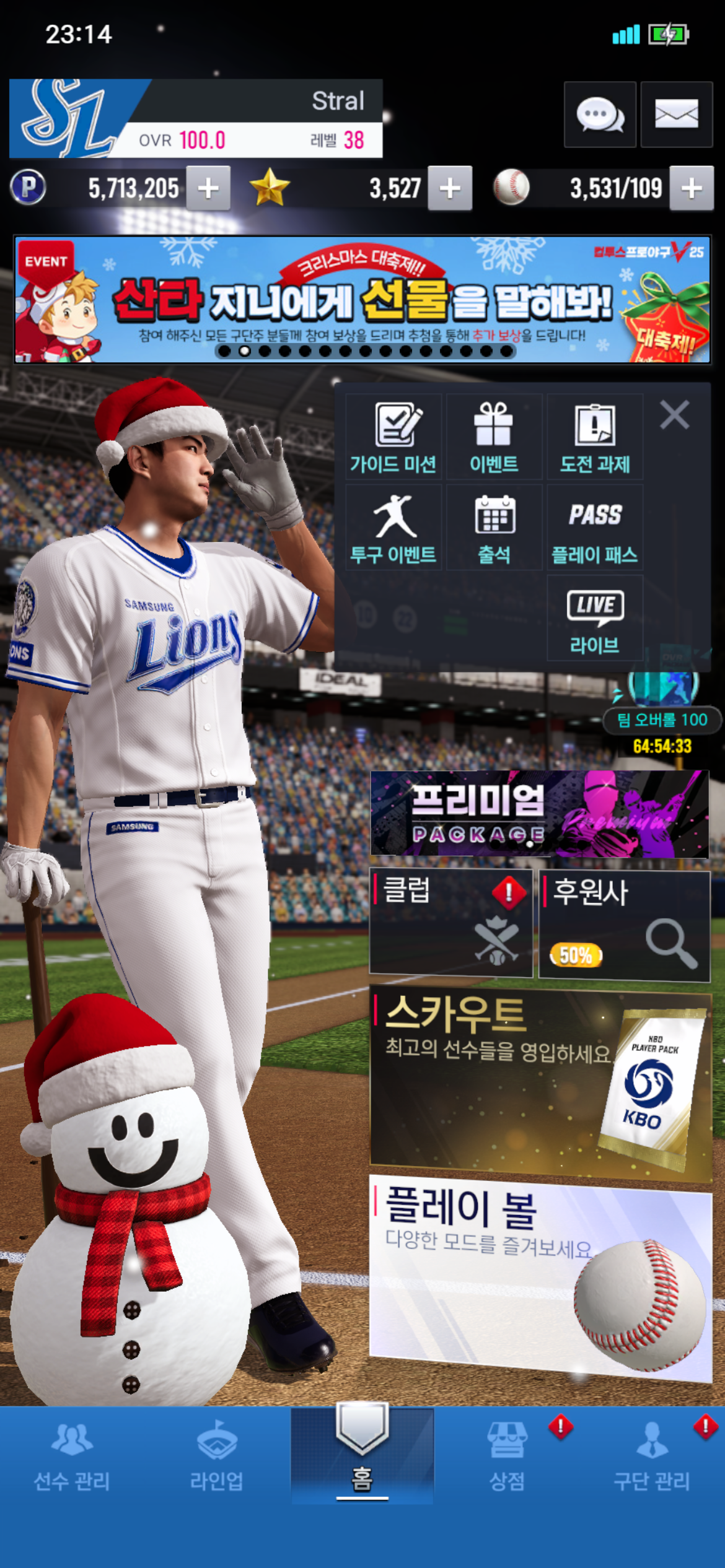Screen dimensions: 725x1568
Task: Open 도전 과제 challenges
Action: (x=594, y=437)
